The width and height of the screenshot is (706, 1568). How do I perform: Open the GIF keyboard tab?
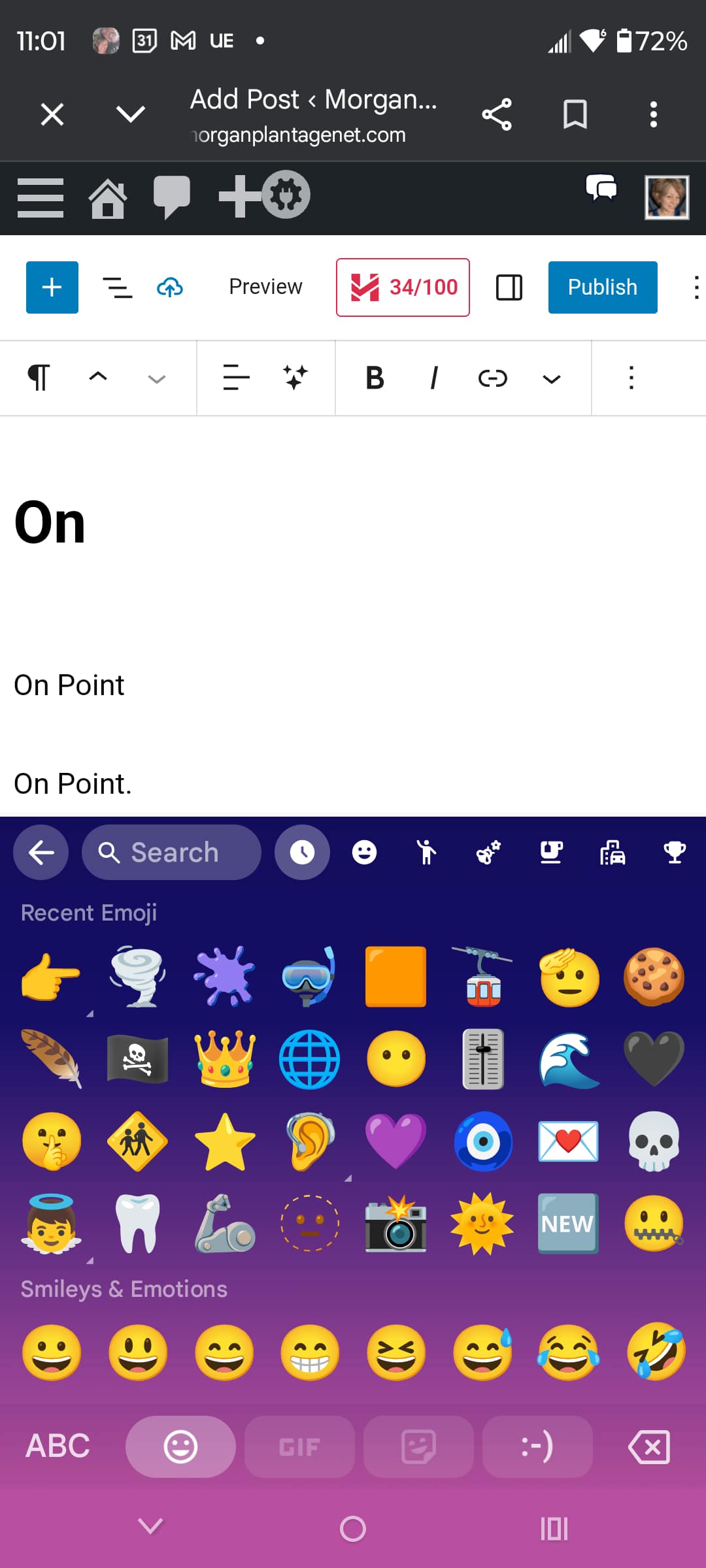(x=299, y=1447)
